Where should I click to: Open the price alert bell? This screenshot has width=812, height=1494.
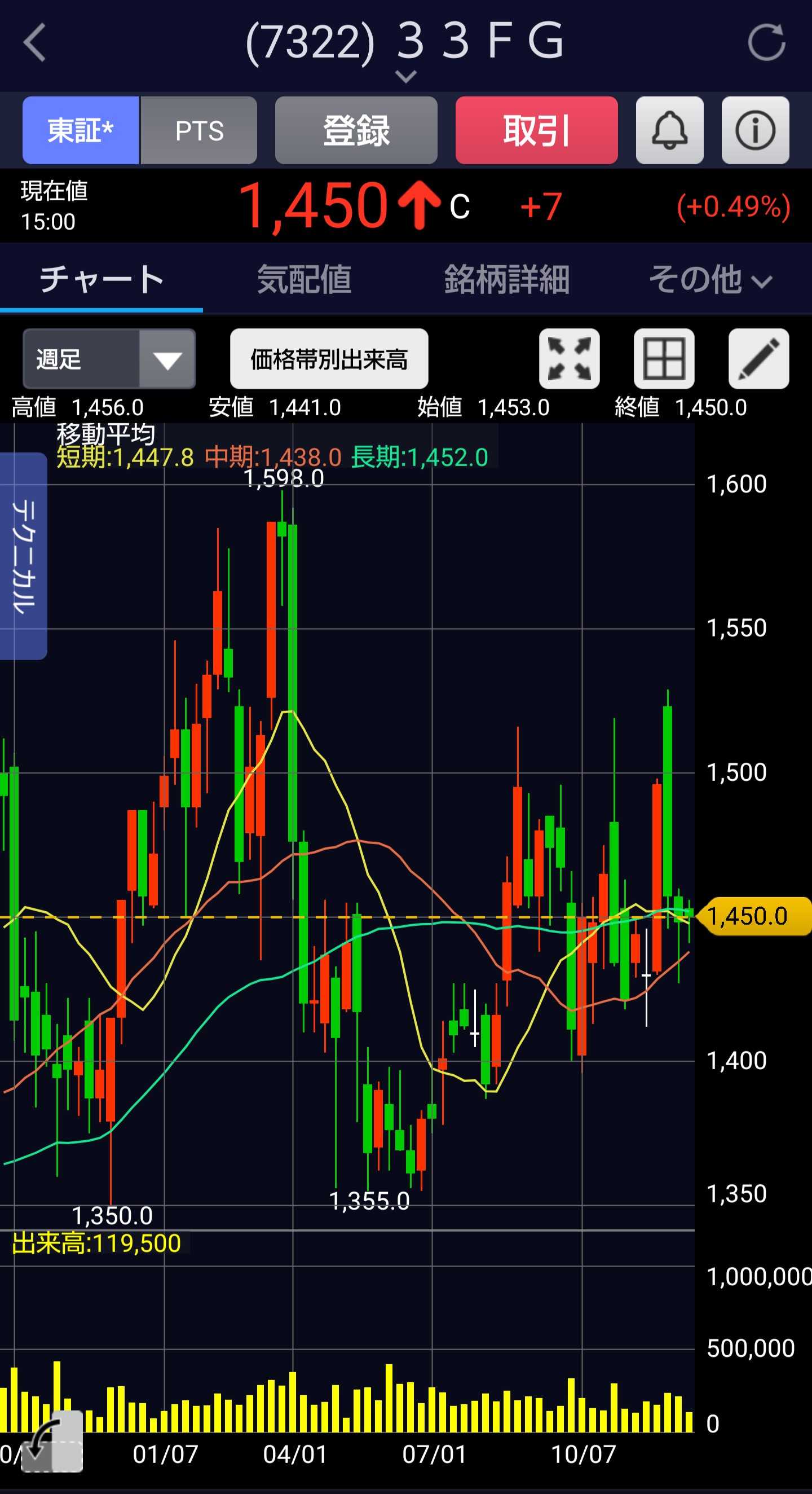(x=670, y=130)
